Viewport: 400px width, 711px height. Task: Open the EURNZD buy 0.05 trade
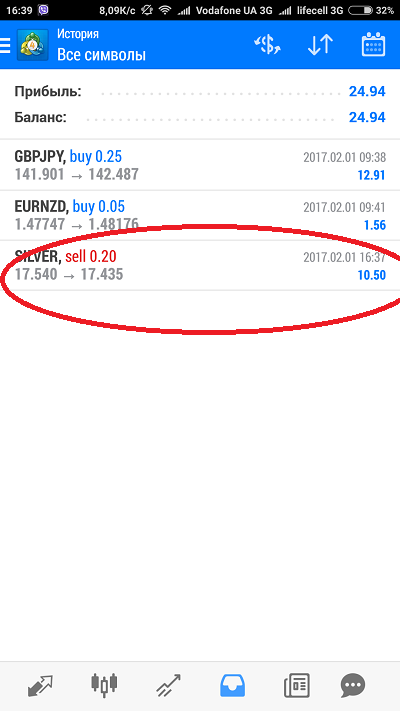200,215
